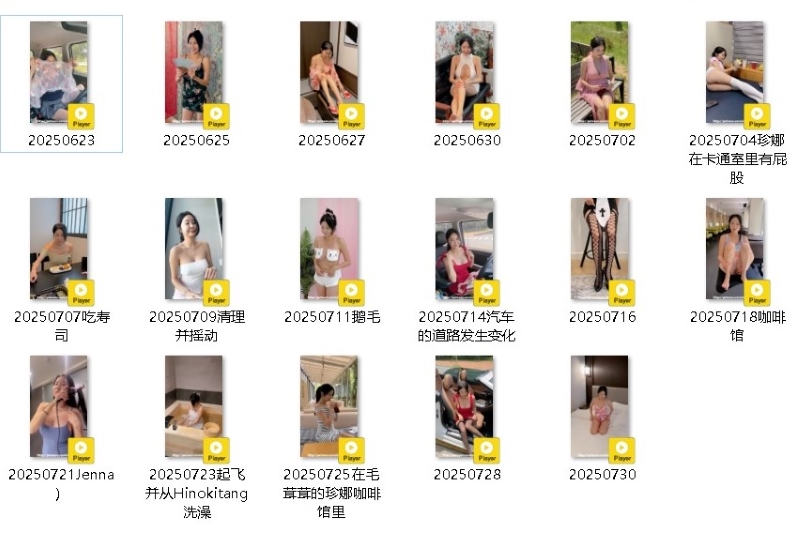Select the 20250627 video file
The width and height of the screenshot is (800, 535).
pyautogui.click(x=329, y=74)
